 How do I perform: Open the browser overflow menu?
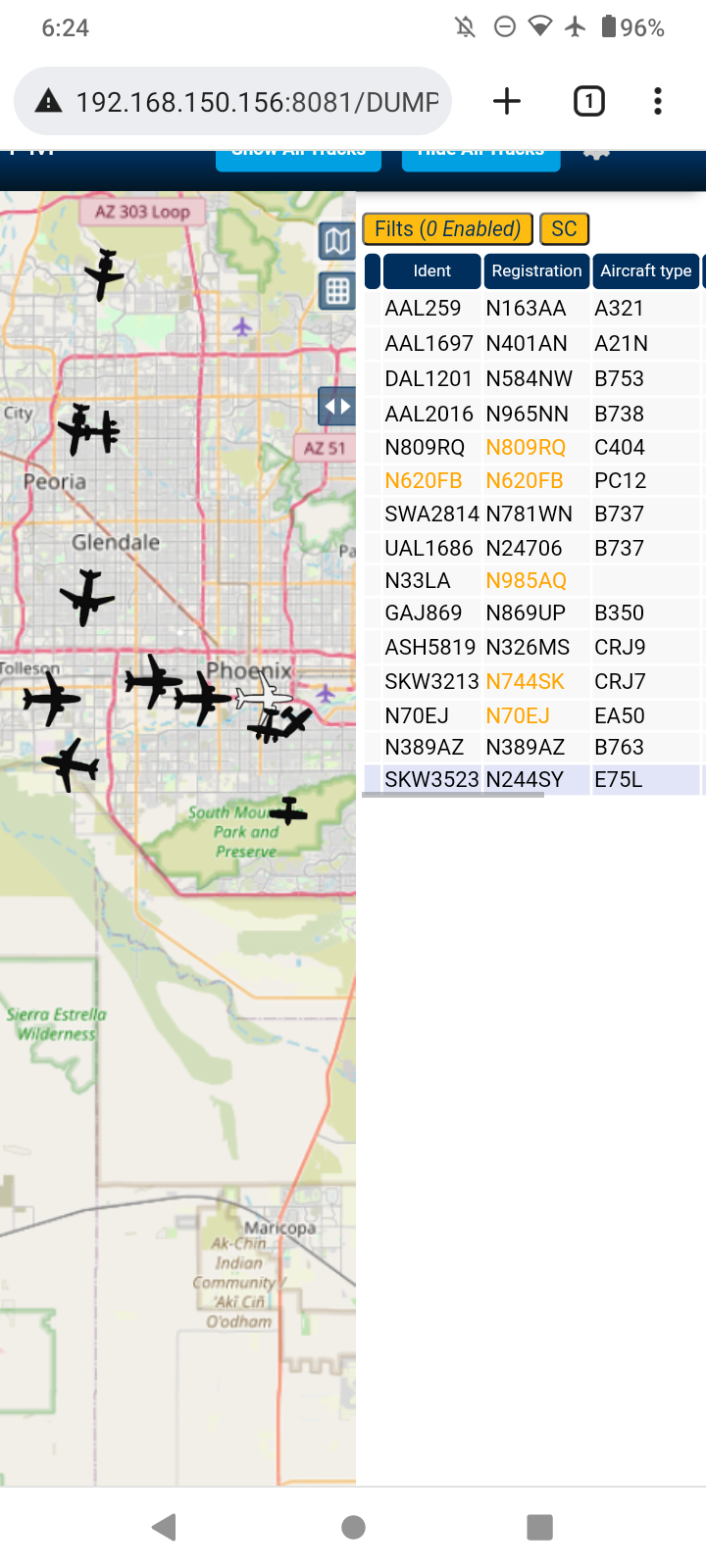click(x=658, y=101)
